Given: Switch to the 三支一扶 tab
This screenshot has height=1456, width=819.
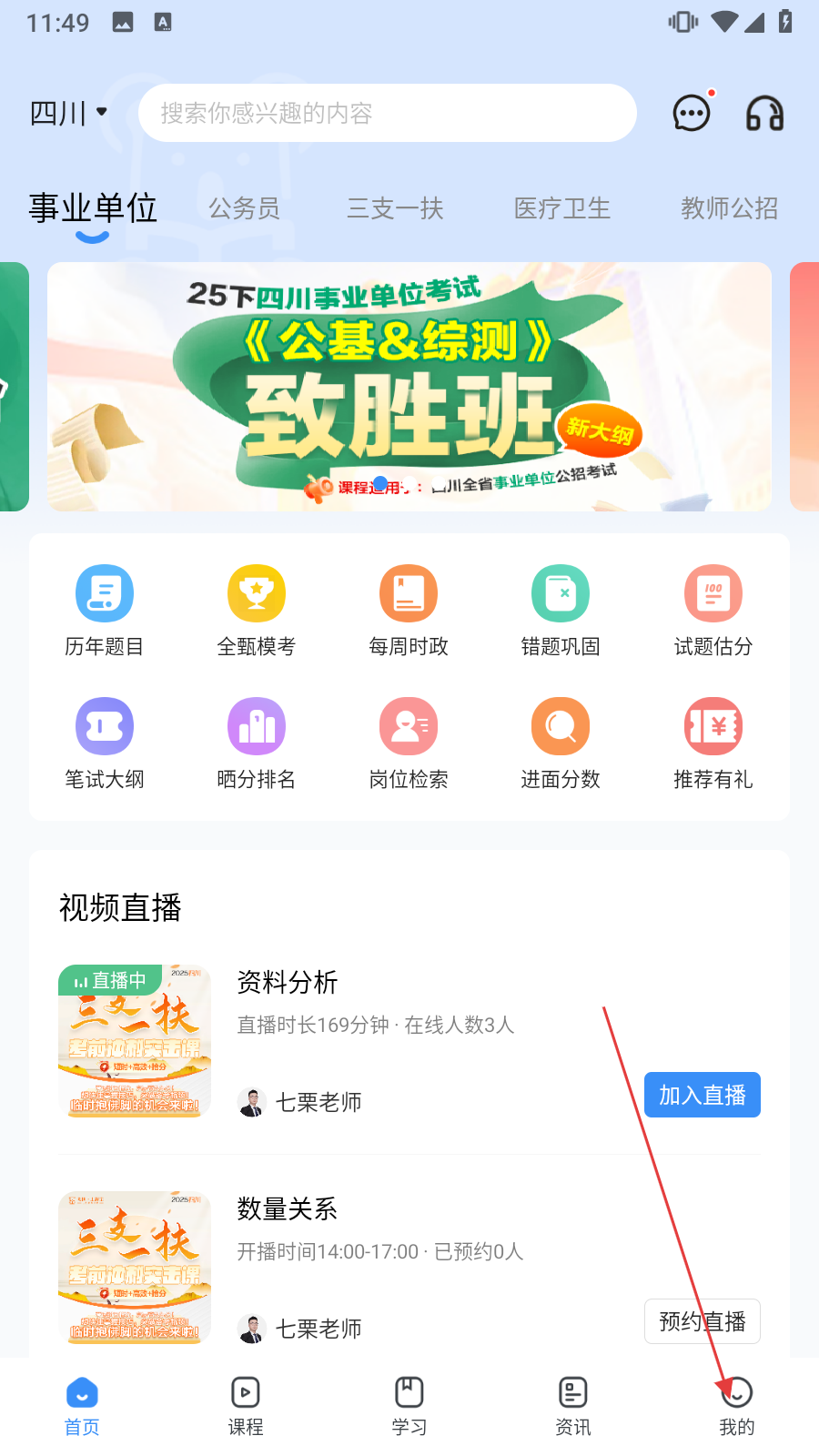Looking at the screenshot, I should pos(395,208).
